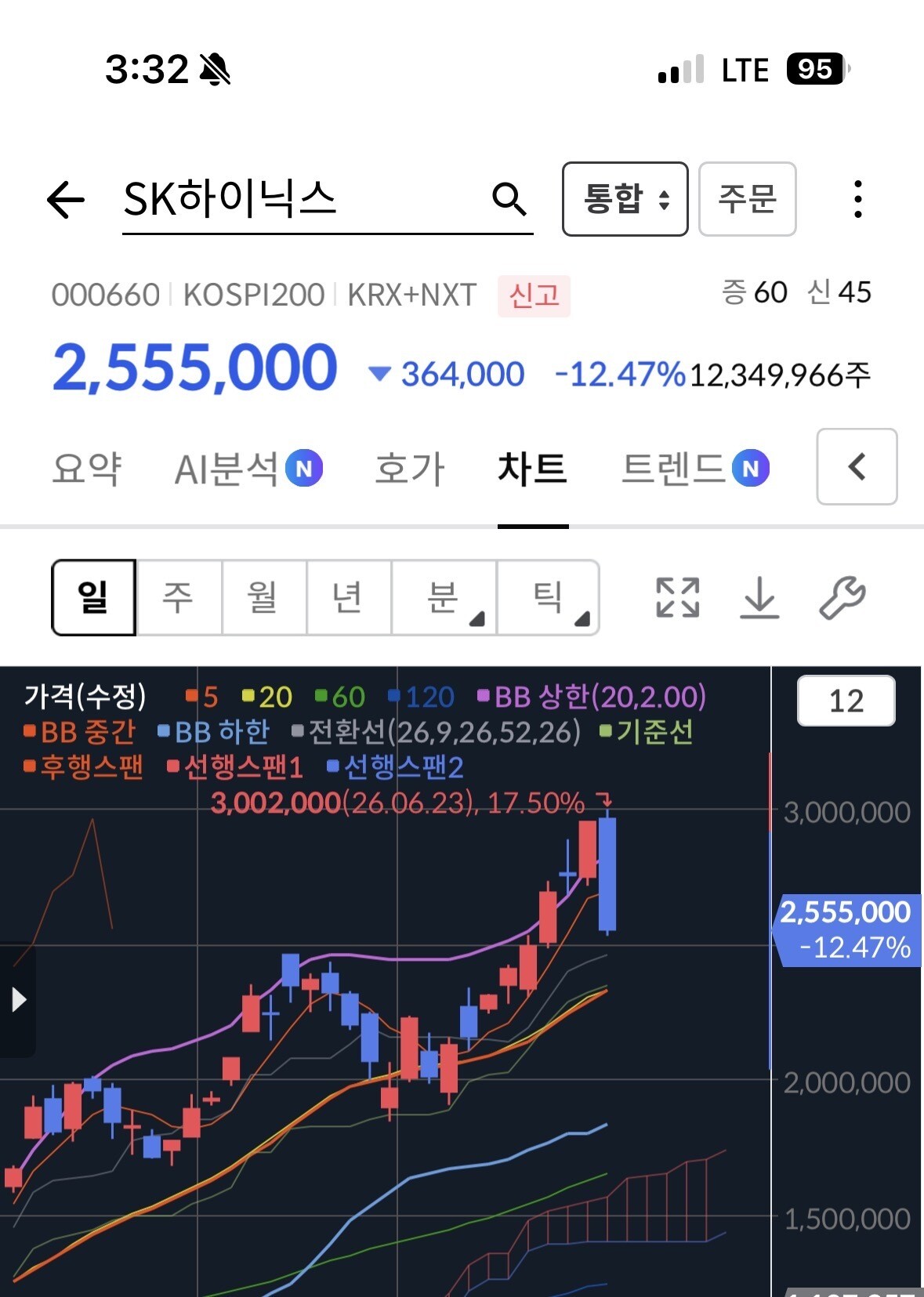The width and height of the screenshot is (924, 1297).
Task: Switch to the 요약 tab
Action: (86, 469)
